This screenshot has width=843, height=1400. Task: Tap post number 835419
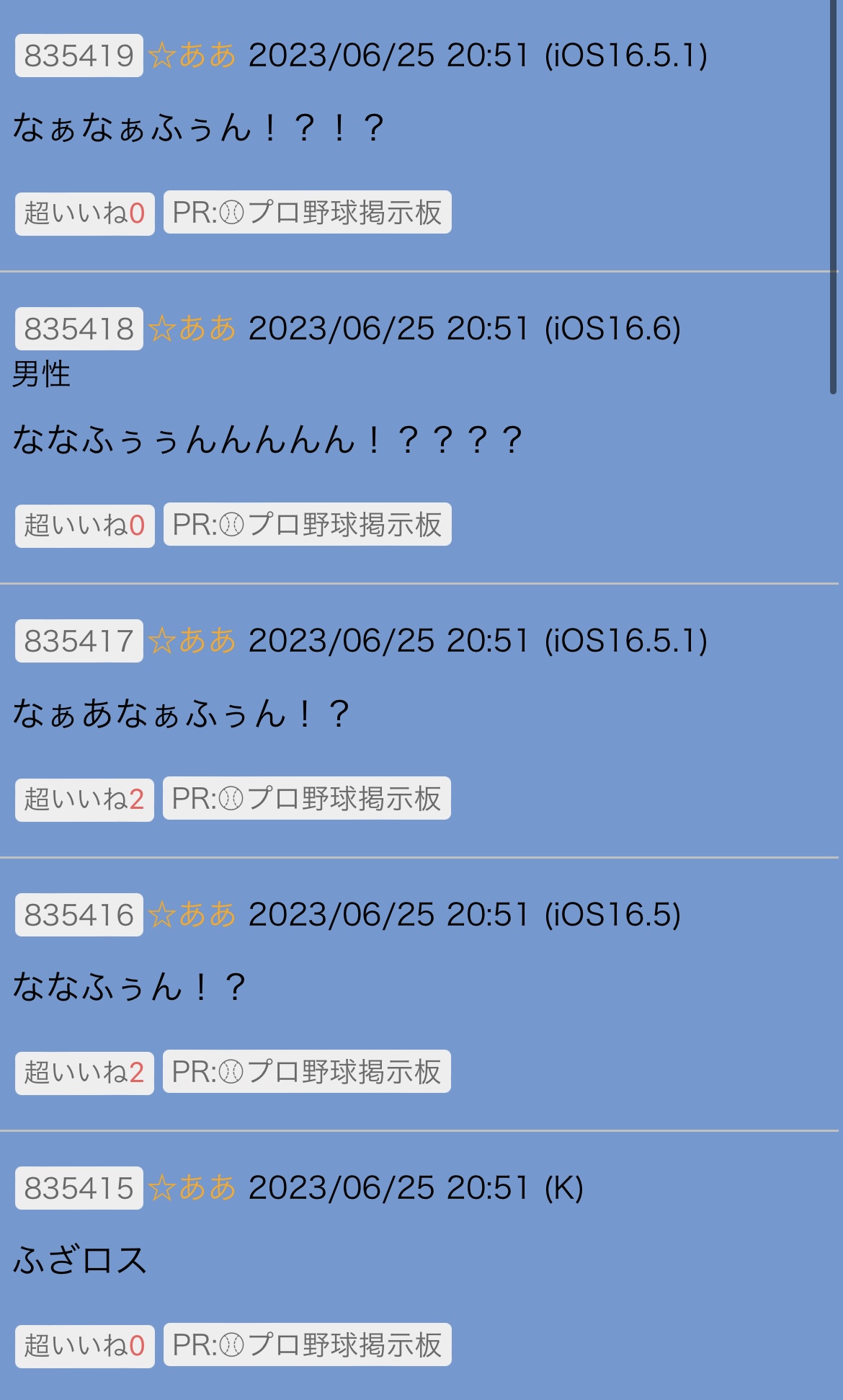79,56
